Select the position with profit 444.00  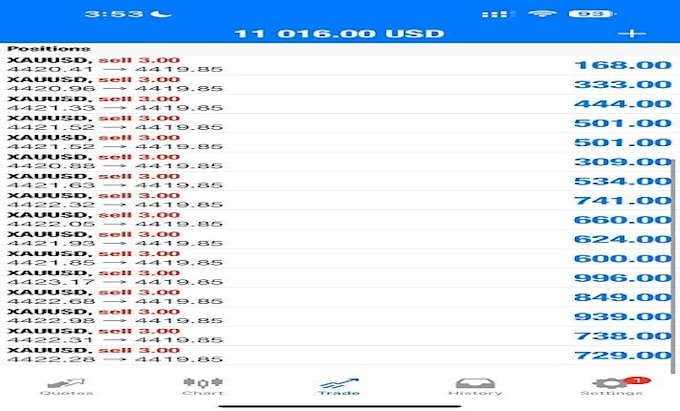340,104
